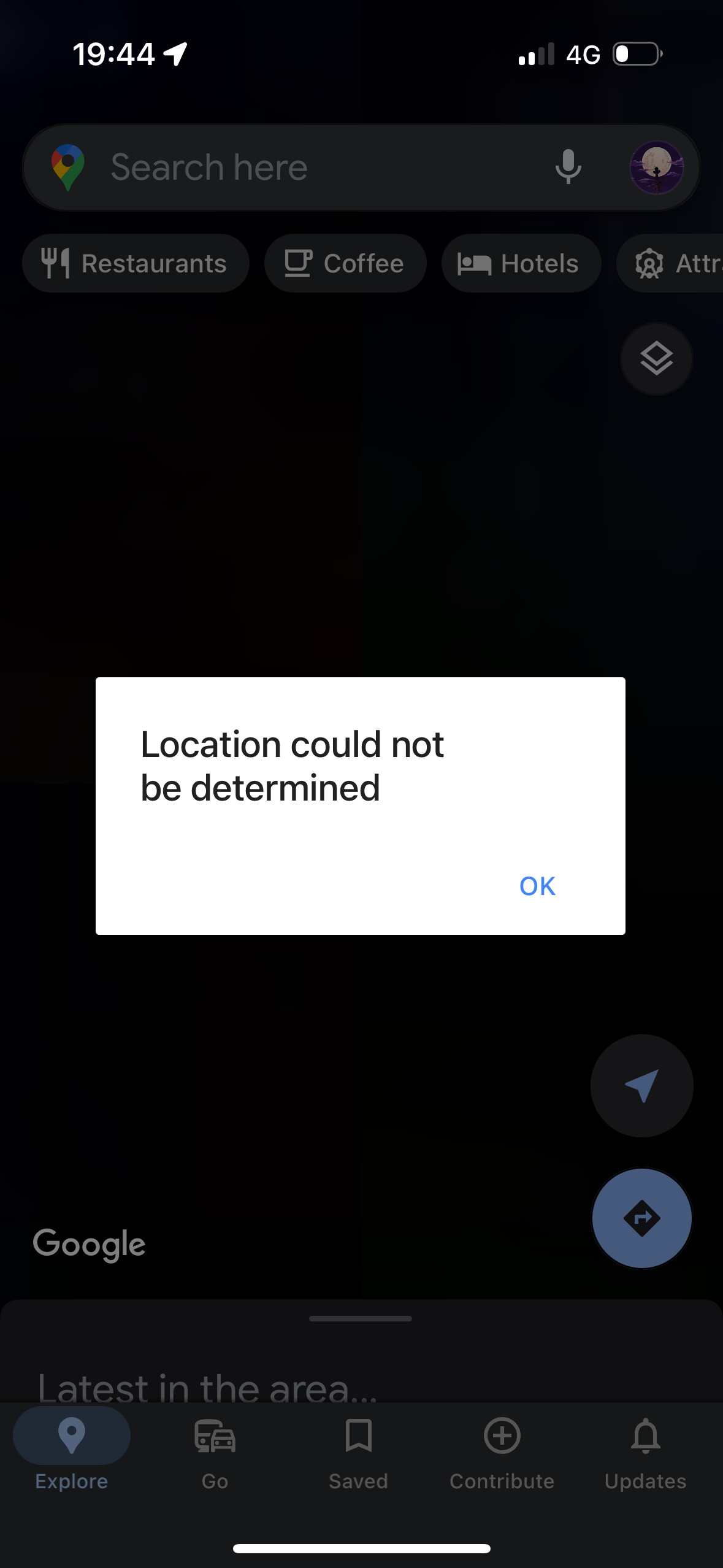Center map on my location
Image resolution: width=723 pixels, height=1568 pixels.
[x=641, y=1086]
